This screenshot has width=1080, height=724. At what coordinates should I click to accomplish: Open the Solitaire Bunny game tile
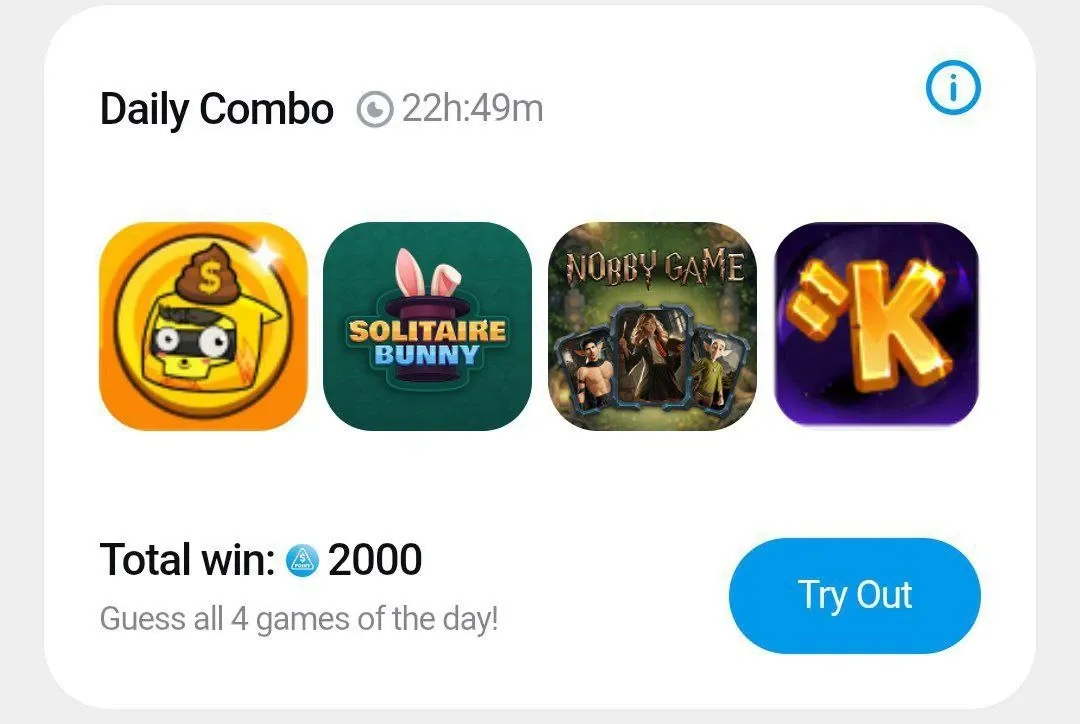pos(428,326)
